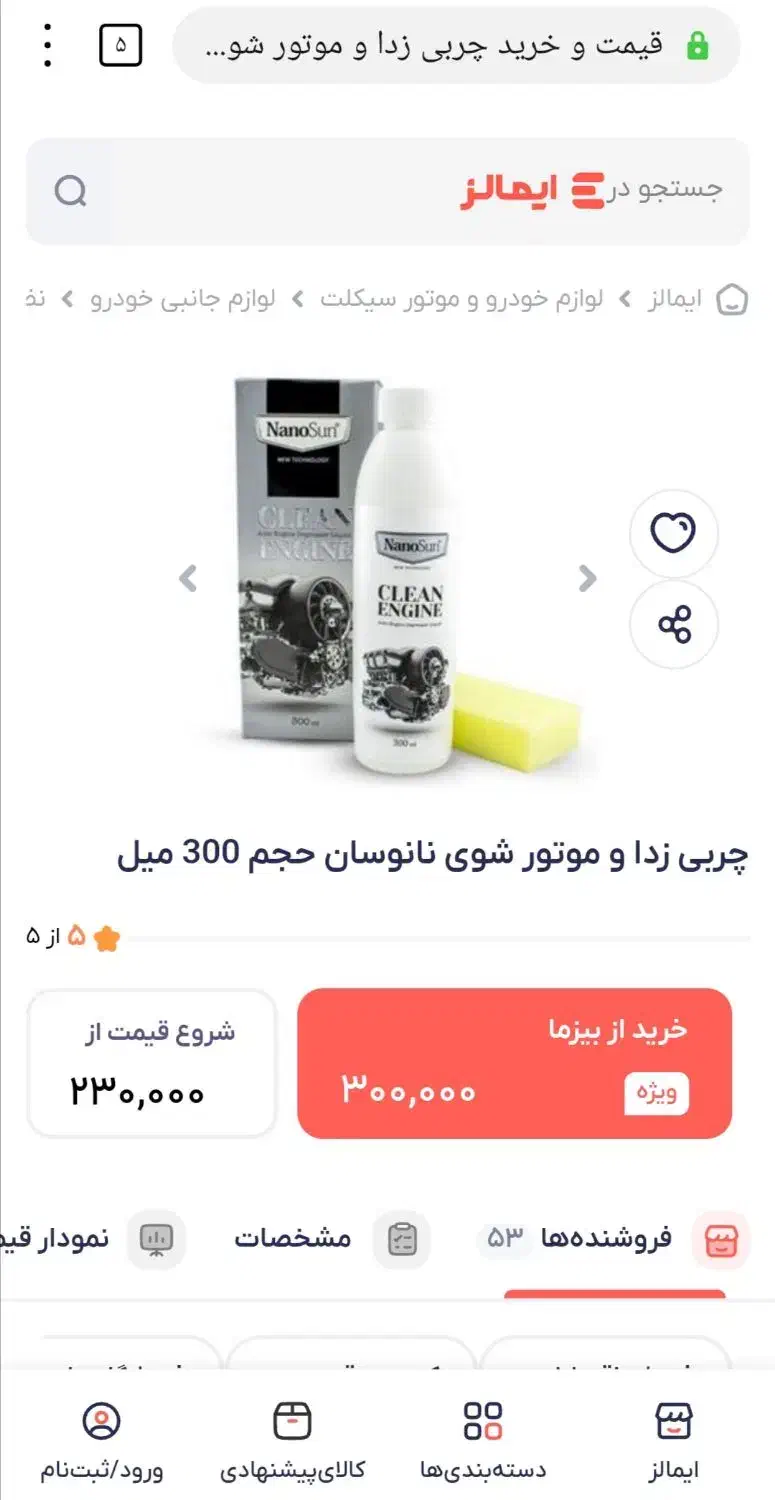
Task: Go to the ایمالز bottom tab
Action: (673, 1440)
